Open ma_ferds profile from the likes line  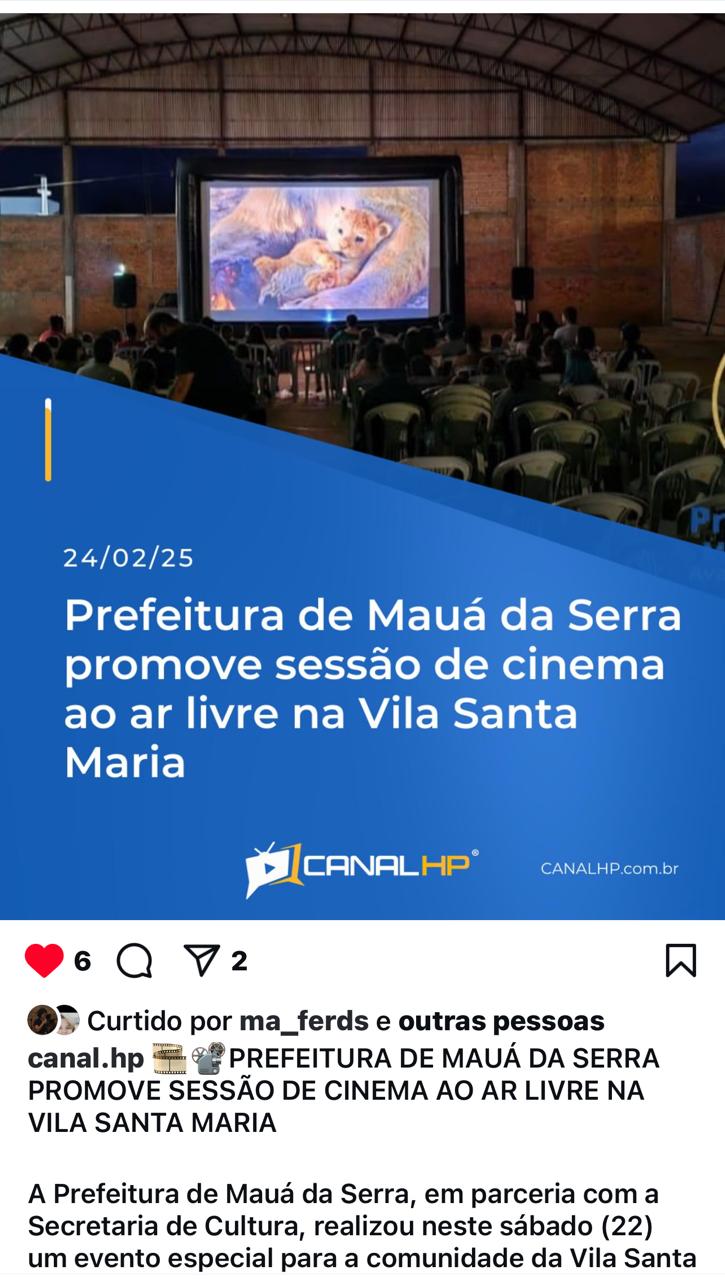click(x=304, y=1021)
